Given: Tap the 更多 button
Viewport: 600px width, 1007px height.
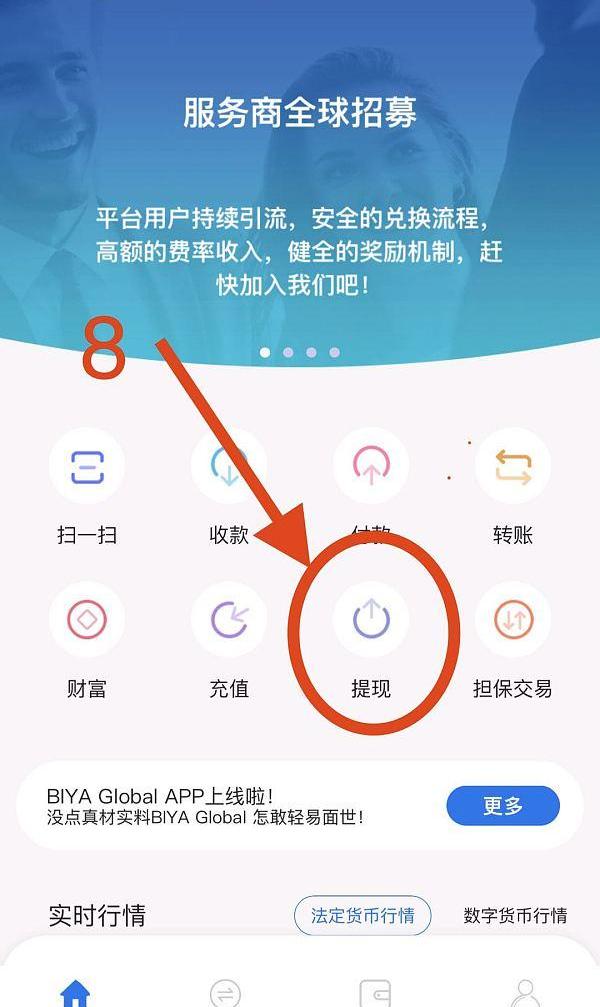Looking at the screenshot, I should pyautogui.click(x=502, y=805).
